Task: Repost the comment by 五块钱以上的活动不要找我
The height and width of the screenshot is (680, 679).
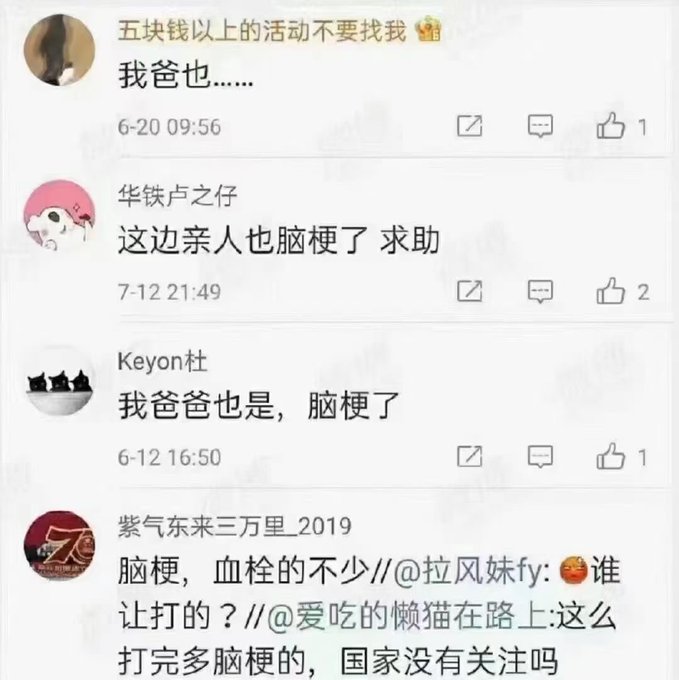Action: (x=469, y=127)
